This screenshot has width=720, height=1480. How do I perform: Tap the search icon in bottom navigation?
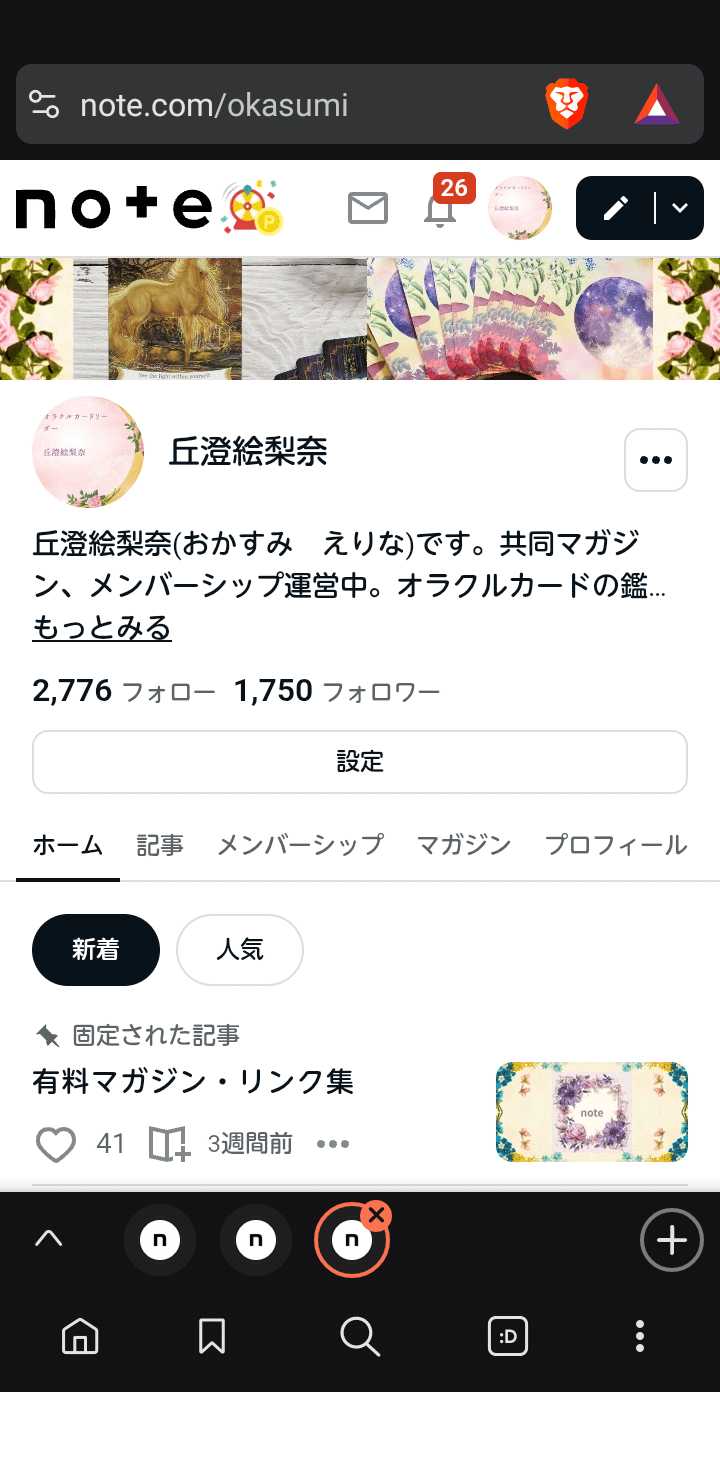tap(360, 1336)
